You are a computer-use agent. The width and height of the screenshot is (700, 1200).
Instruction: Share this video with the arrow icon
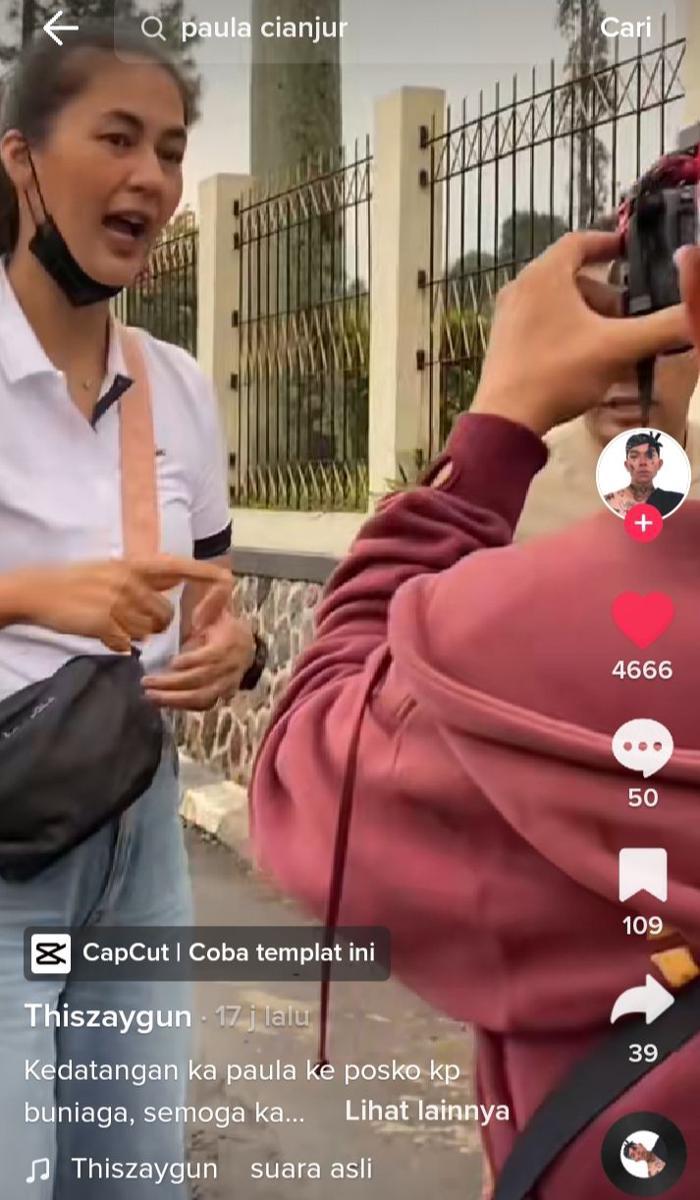pos(643,1002)
